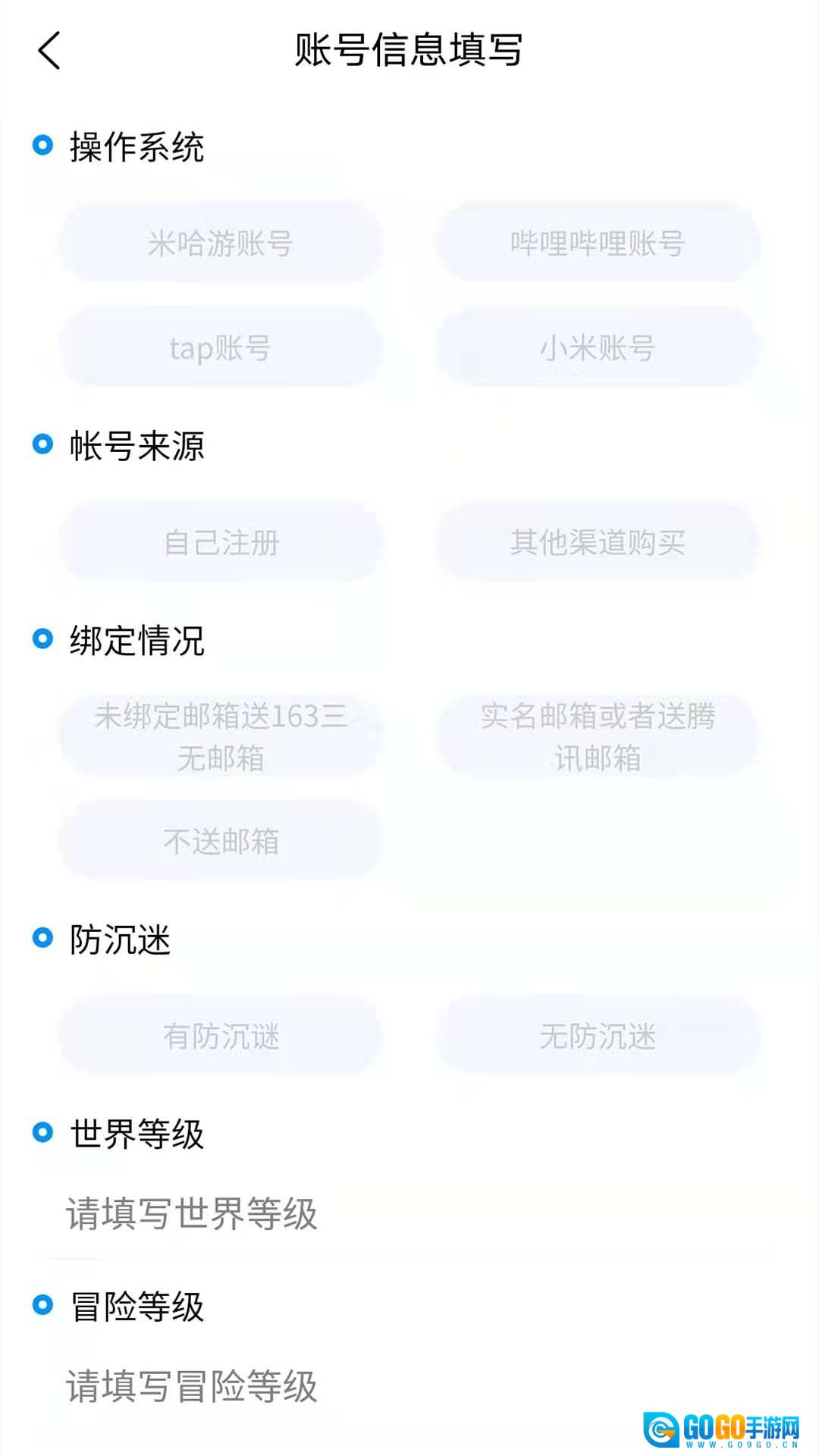Choose 实名邮箱或者送腾讯邮箱 option
819x1456 pixels.
click(x=598, y=736)
